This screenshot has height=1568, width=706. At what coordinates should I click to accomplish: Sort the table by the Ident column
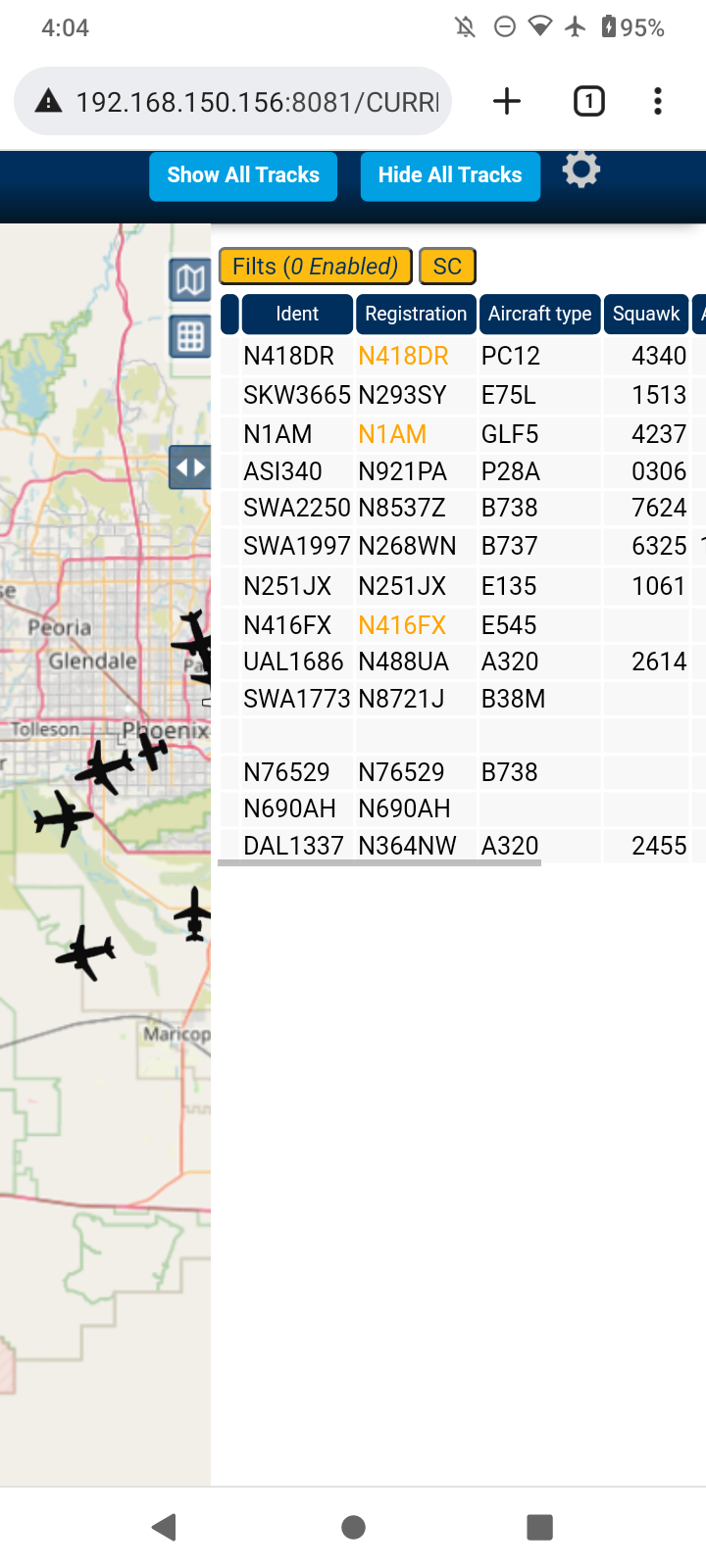click(x=297, y=314)
